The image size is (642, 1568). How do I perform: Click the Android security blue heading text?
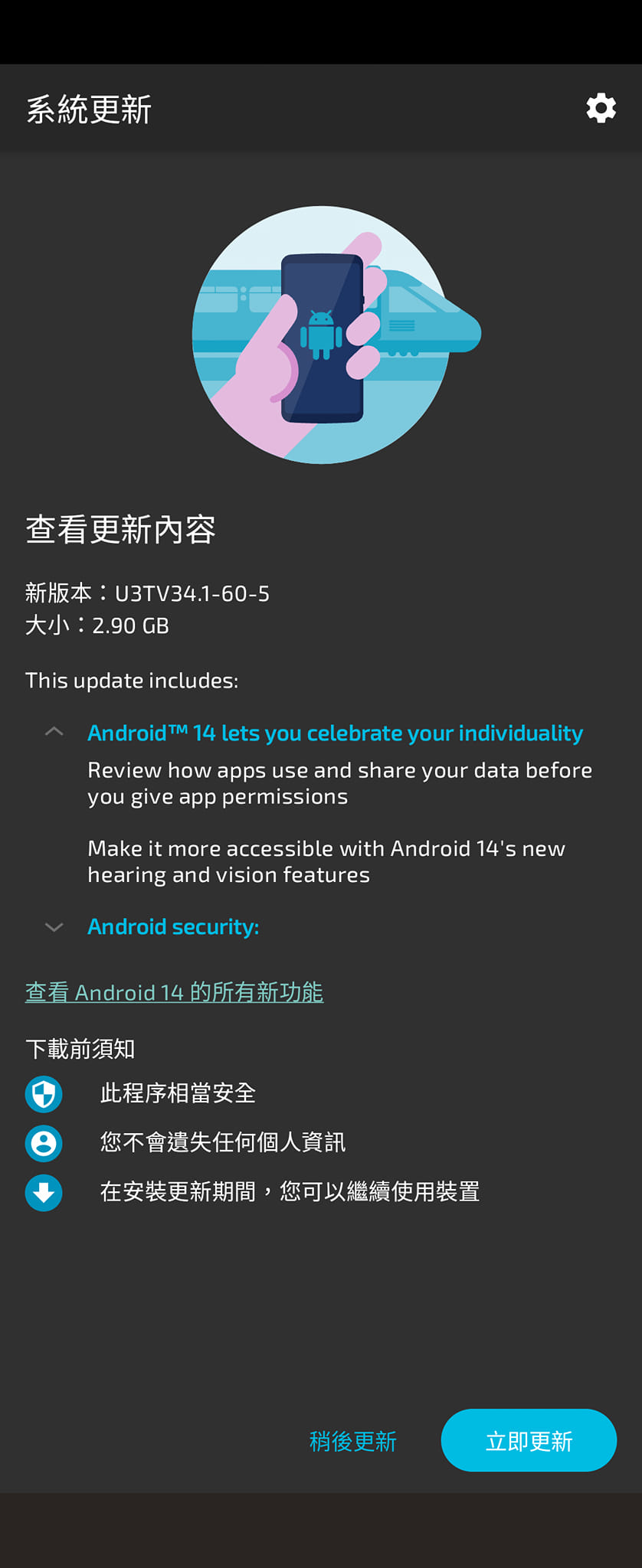point(174,926)
